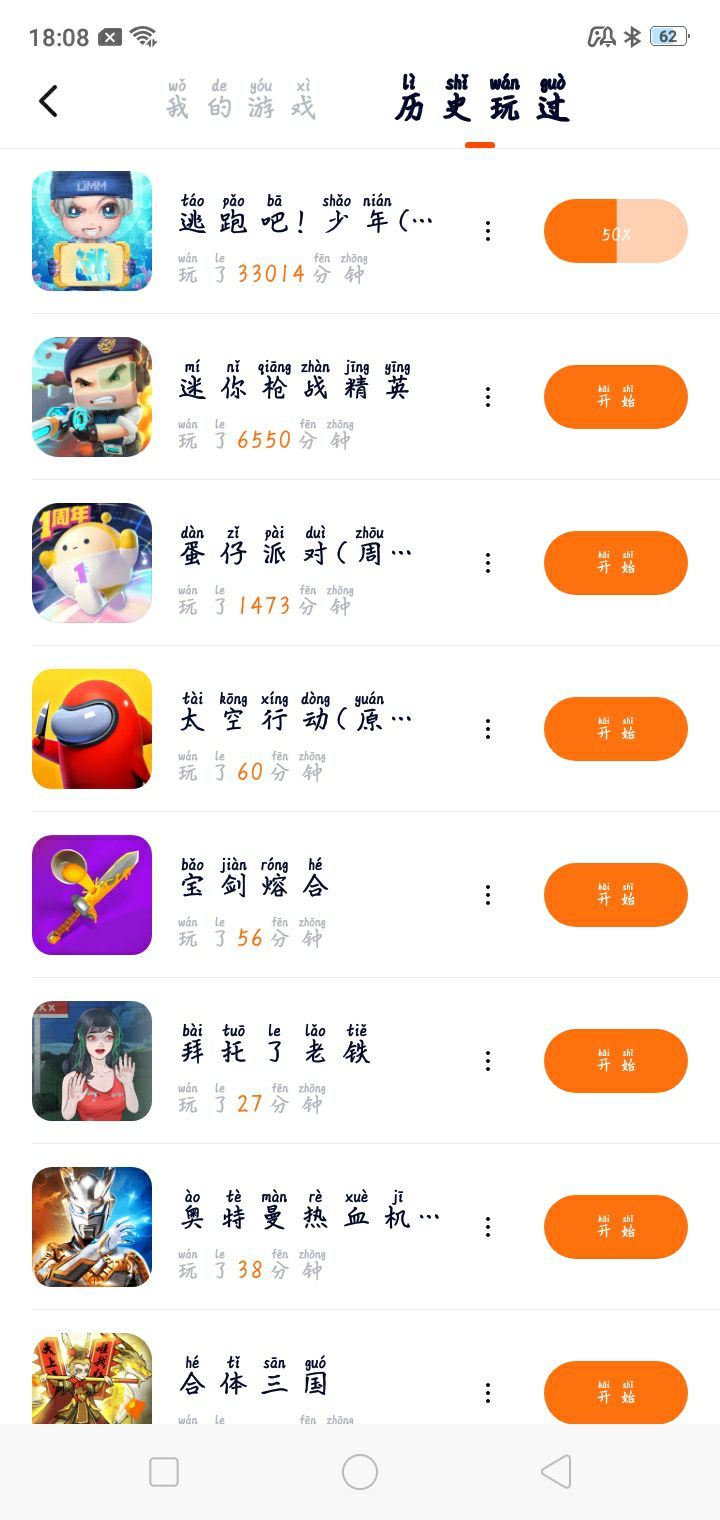Start 合体三国 using its 开始 button
Image resolution: width=720 pixels, height=1520 pixels.
click(x=616, y=1392)
